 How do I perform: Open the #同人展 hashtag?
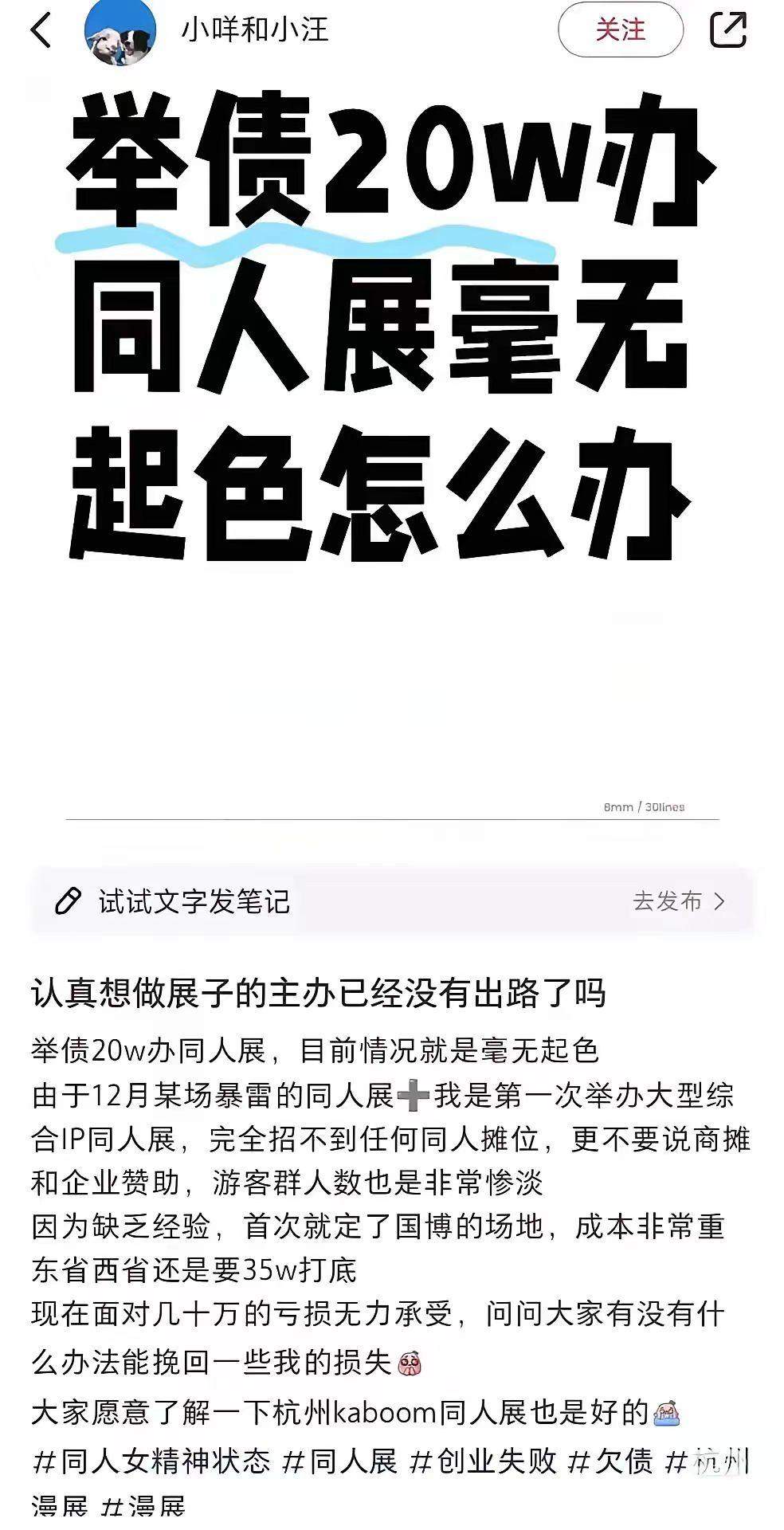click(339, 1461)
